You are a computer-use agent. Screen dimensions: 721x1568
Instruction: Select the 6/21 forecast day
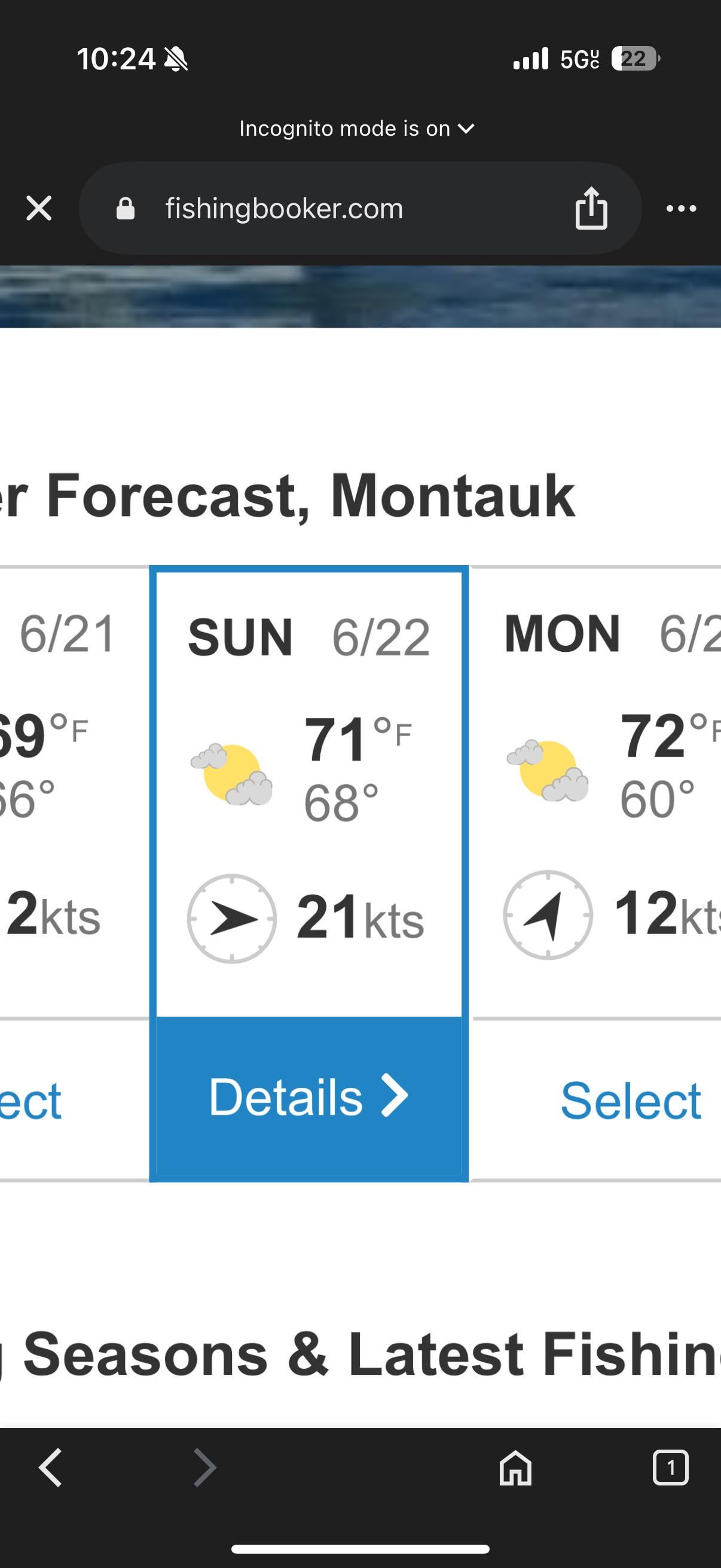click(x=30, y=1100)
